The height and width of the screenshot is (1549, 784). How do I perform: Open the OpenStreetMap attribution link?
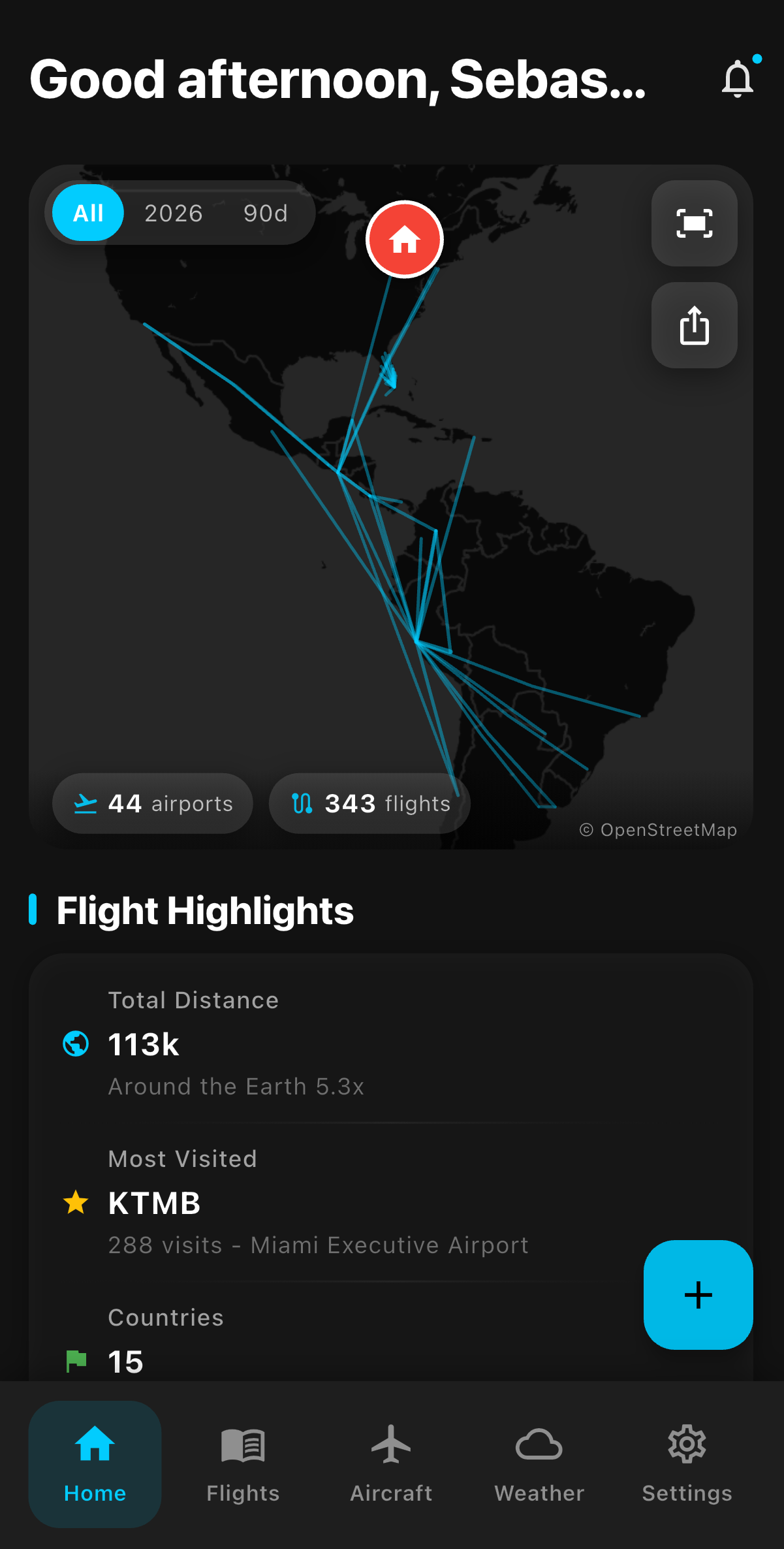pyautogui.click(x=658, y=829)
